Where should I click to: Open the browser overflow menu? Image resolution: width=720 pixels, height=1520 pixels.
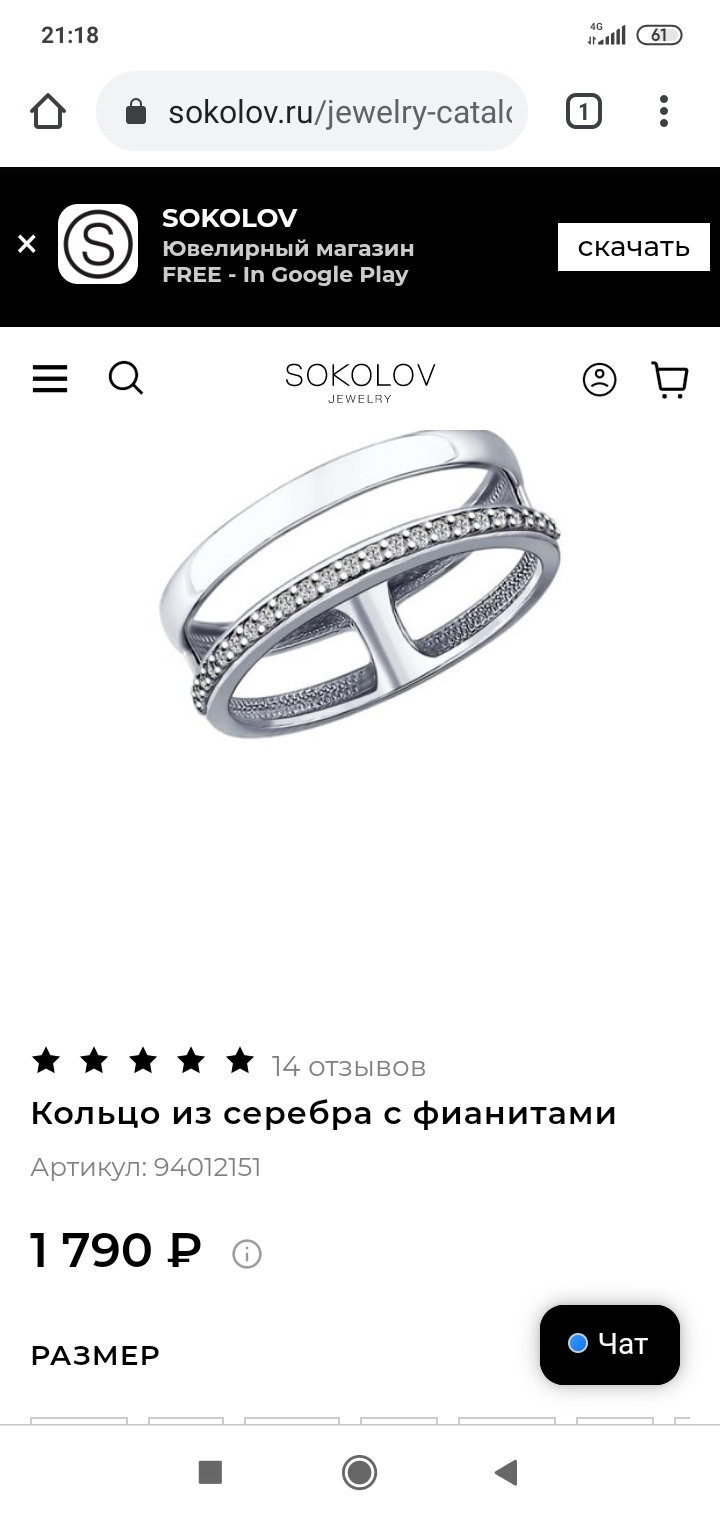click(x=663, y=111)
